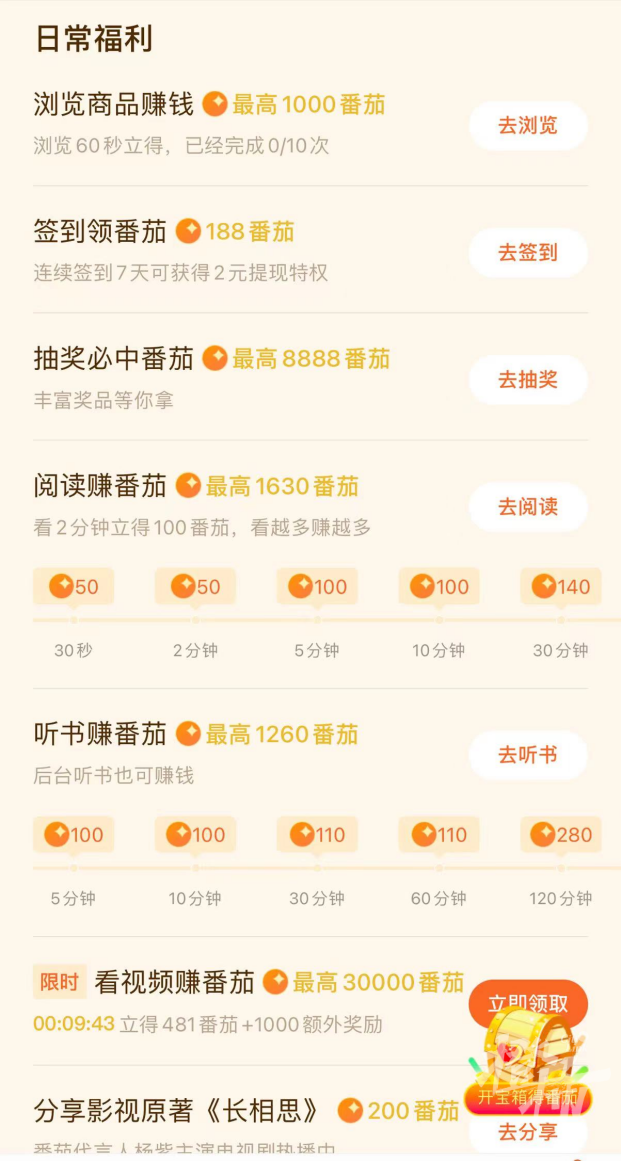Tap 去听书 to listen to books
The image size is (621, 1161).
(528, 755)
